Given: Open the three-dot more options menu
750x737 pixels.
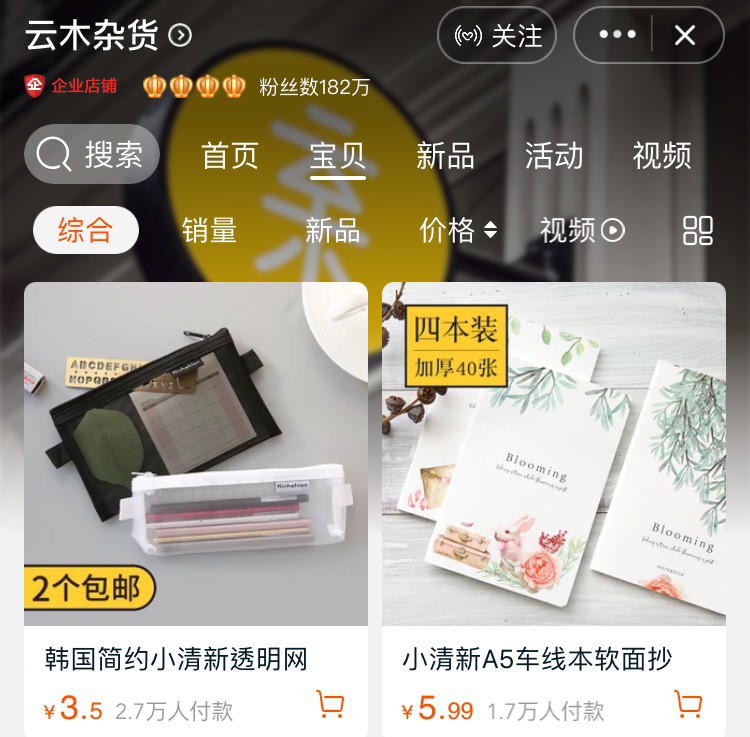Looking at the screenshot, I should pos(616,35).
